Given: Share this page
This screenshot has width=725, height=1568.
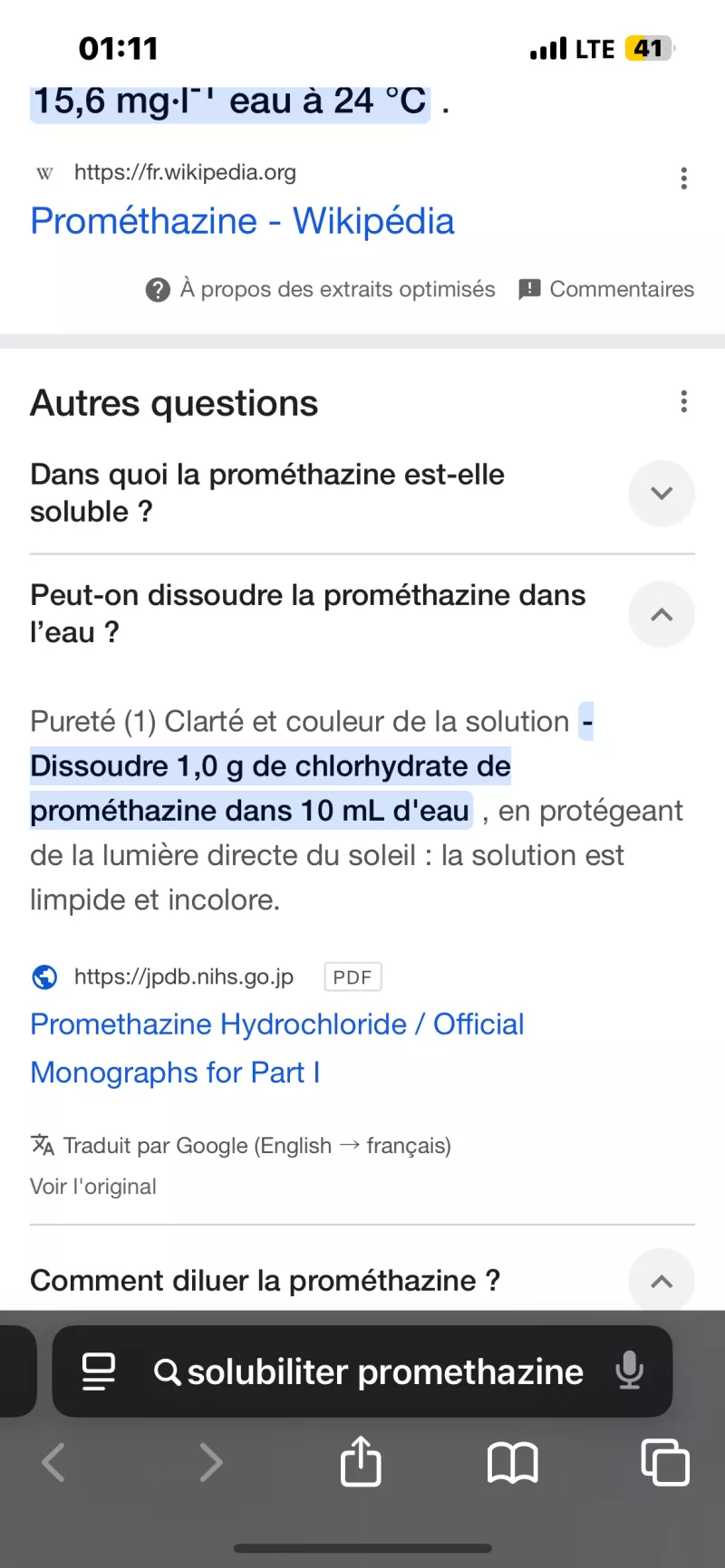Looking at the screenshot, I should pyautogui.click(x=361, y=1462).
